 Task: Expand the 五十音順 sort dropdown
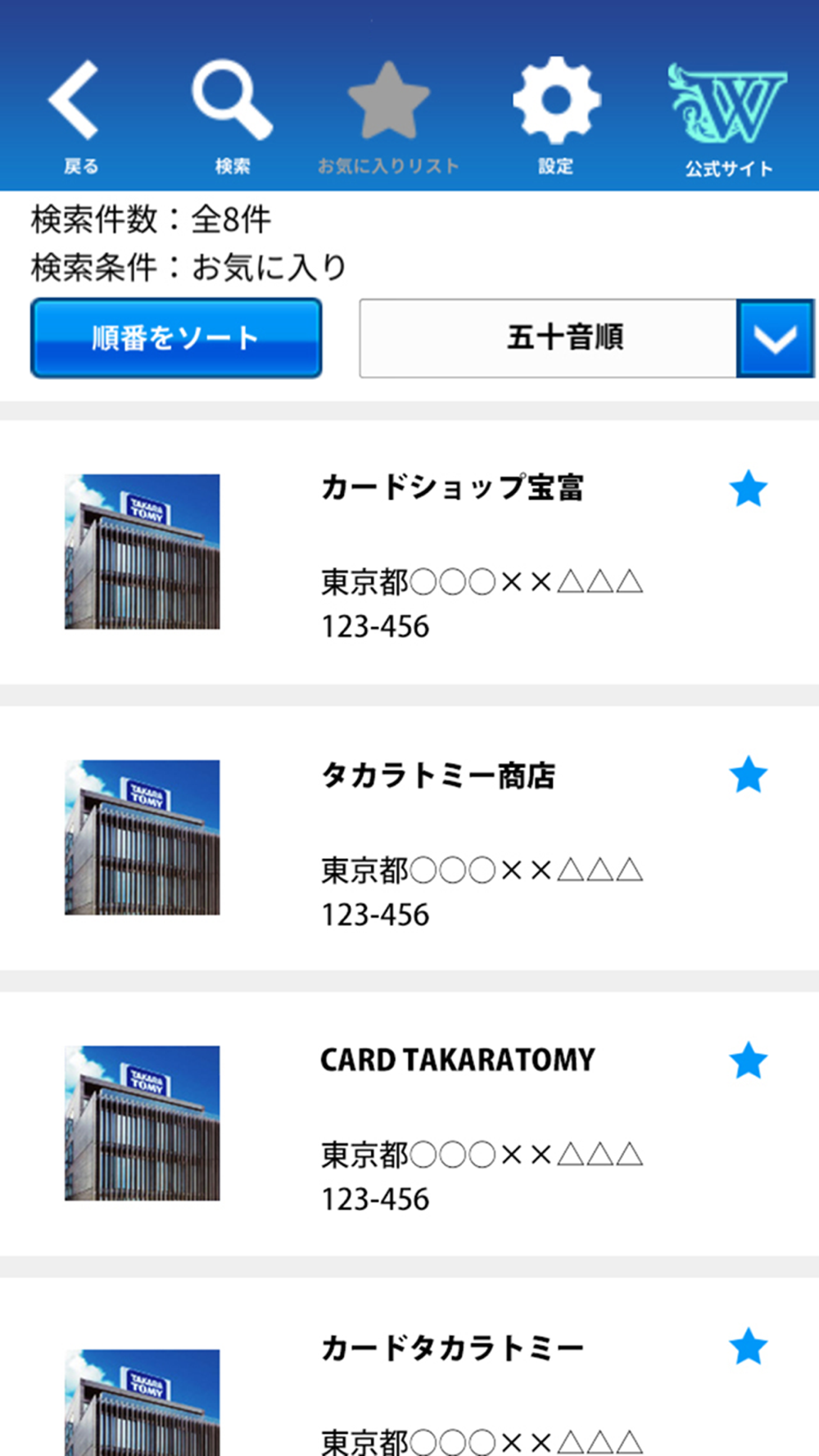click(x=775, y=338)
